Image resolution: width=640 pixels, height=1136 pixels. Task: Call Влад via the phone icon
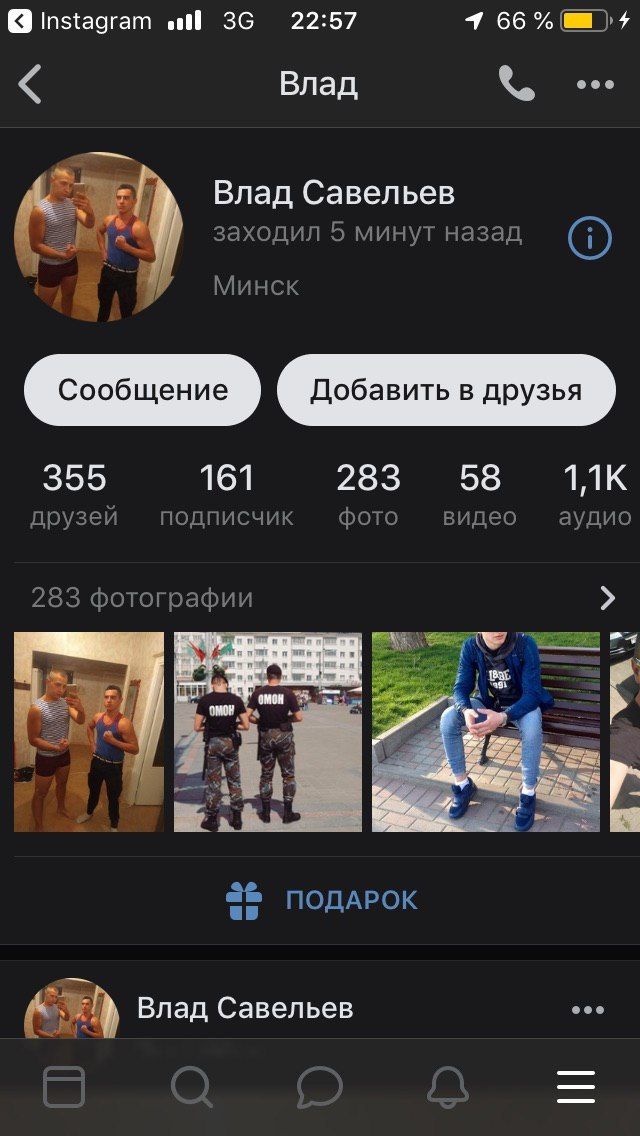[x=516, y=85]
